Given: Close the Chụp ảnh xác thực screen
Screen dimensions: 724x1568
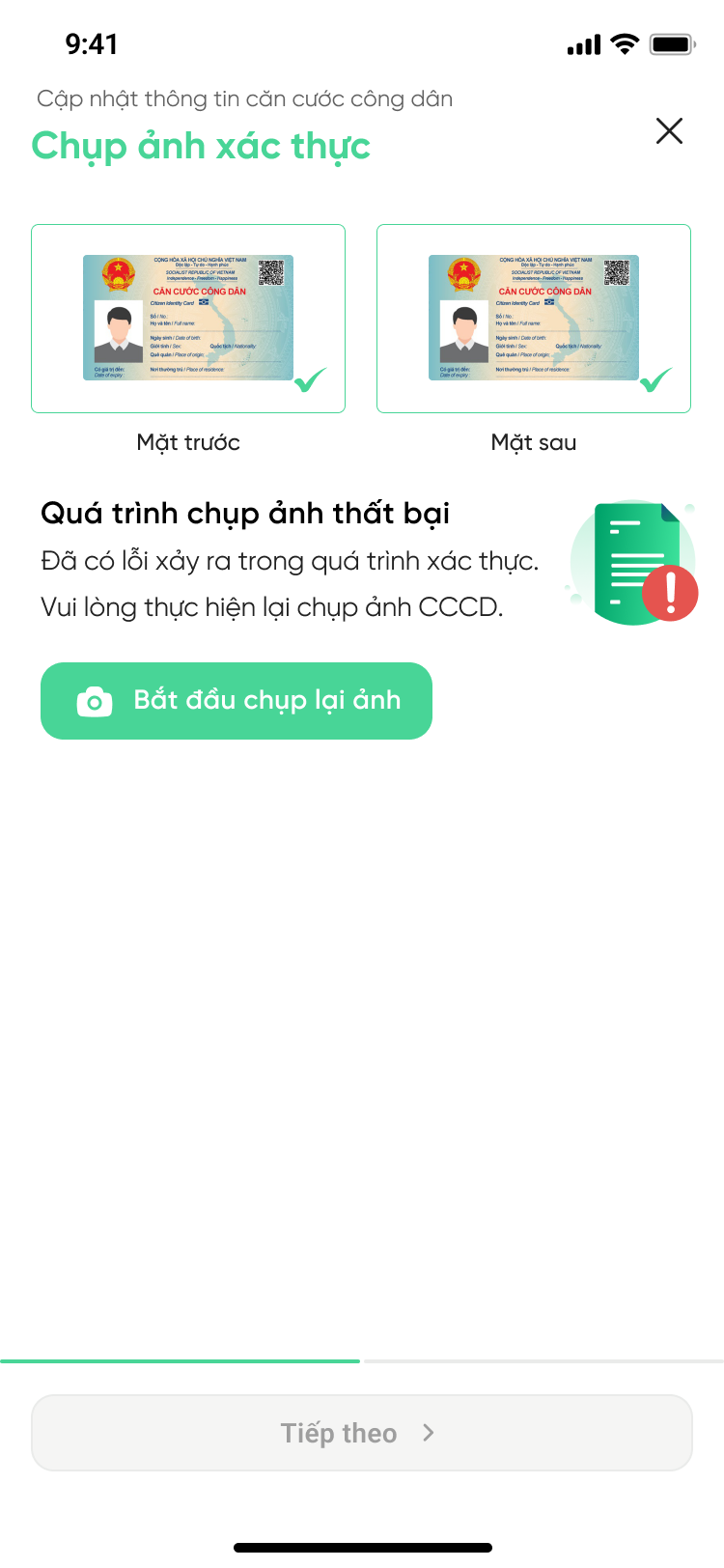Looking at the screenshot, I should pos(669,131).
